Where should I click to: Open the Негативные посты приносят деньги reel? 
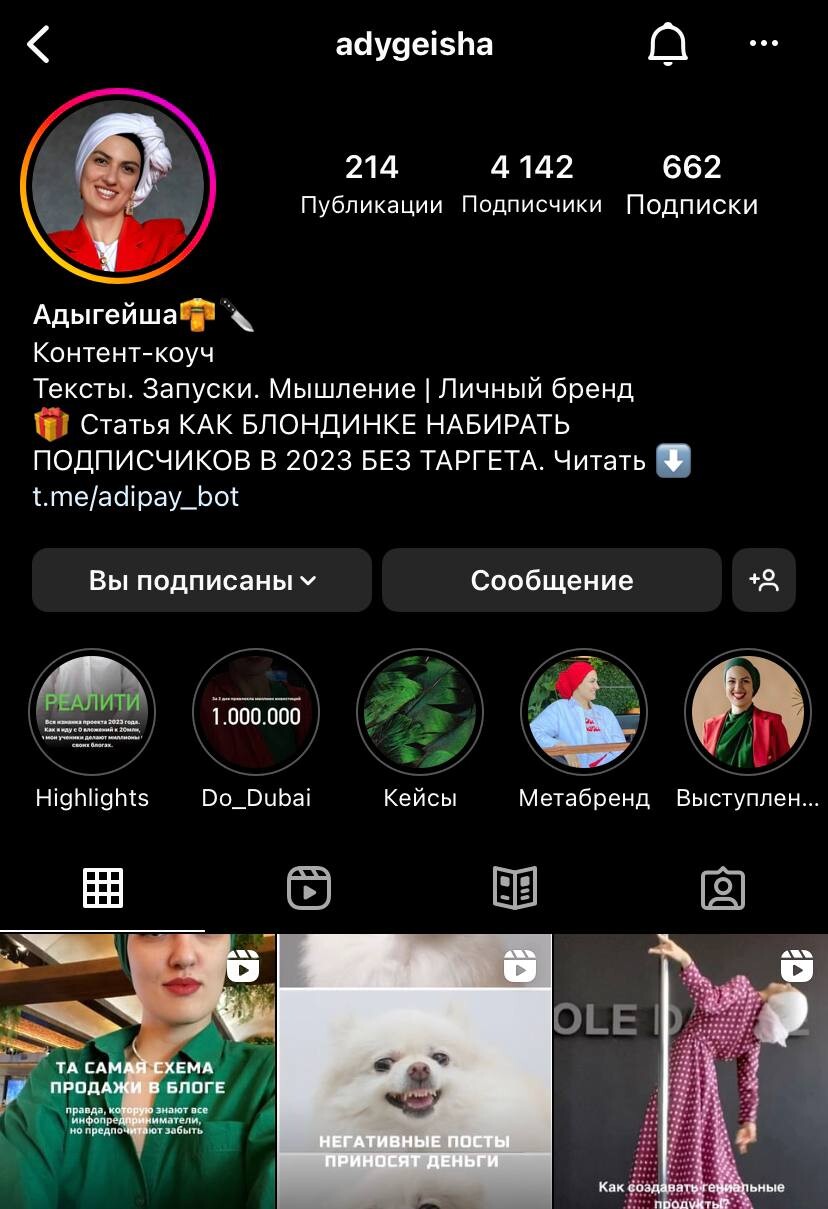[x=414, y=1070]
